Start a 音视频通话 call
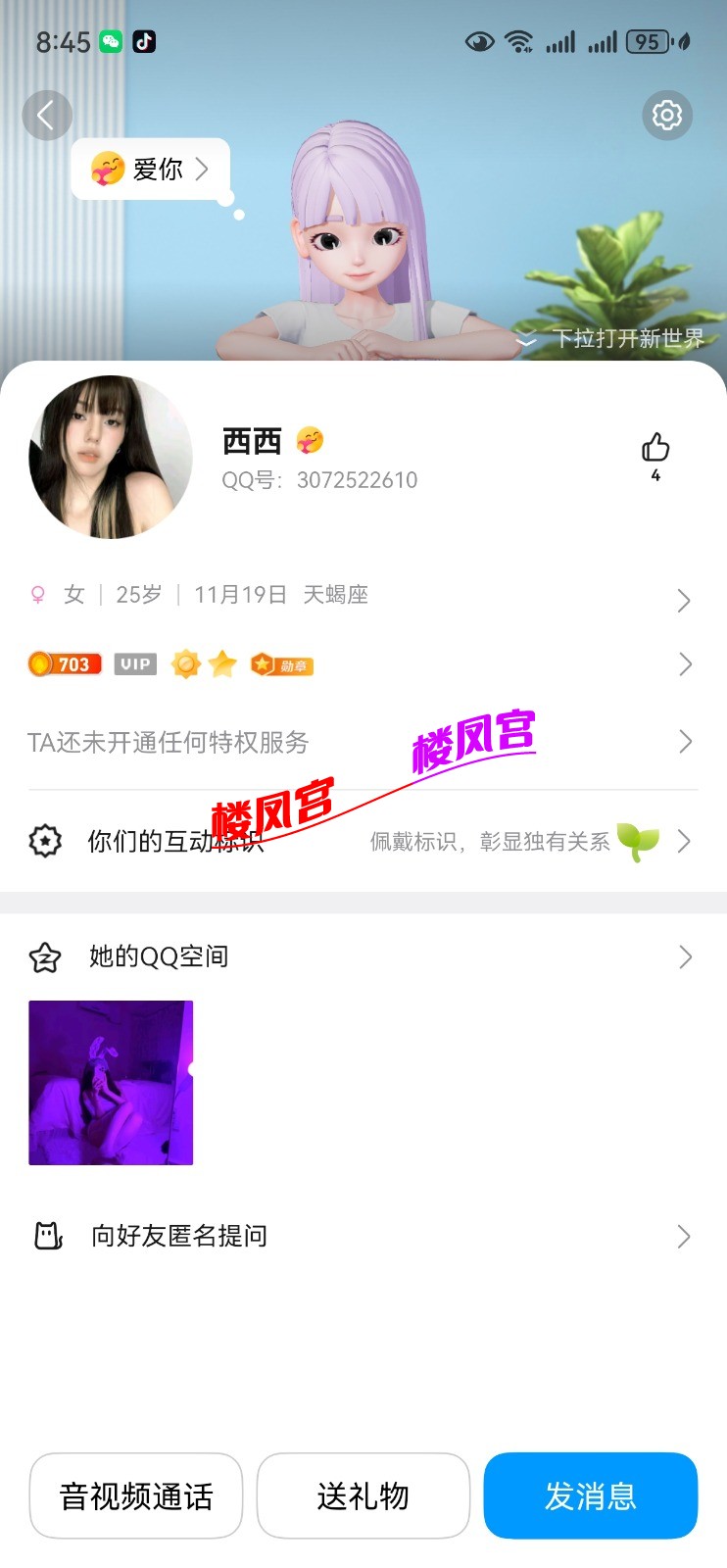The width and height of the screenshot is (727, 1568). (135, 1495)
